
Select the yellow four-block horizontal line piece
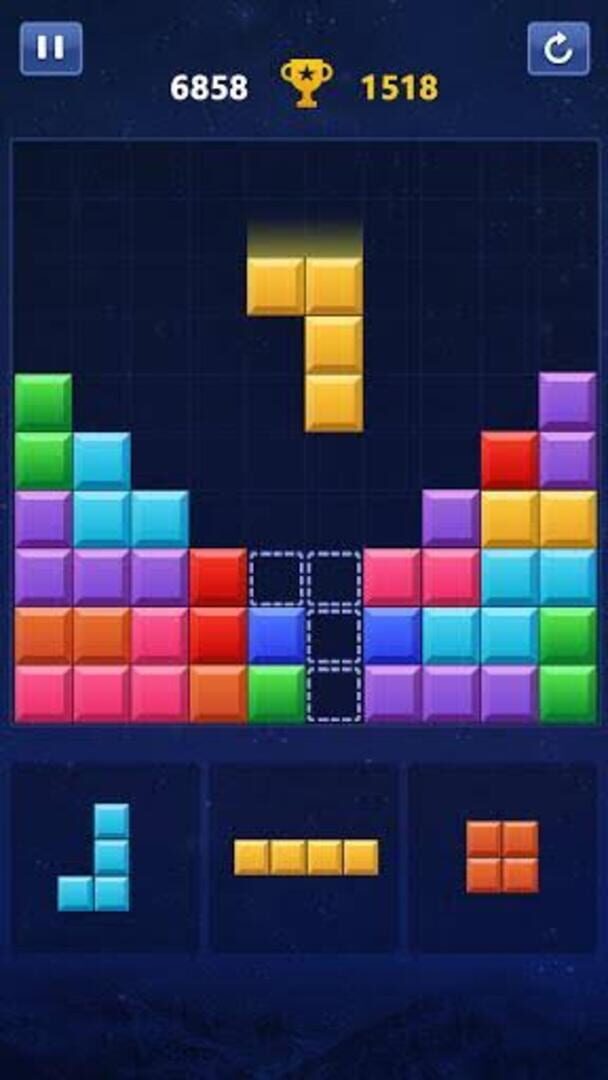[x=306, y=857]
